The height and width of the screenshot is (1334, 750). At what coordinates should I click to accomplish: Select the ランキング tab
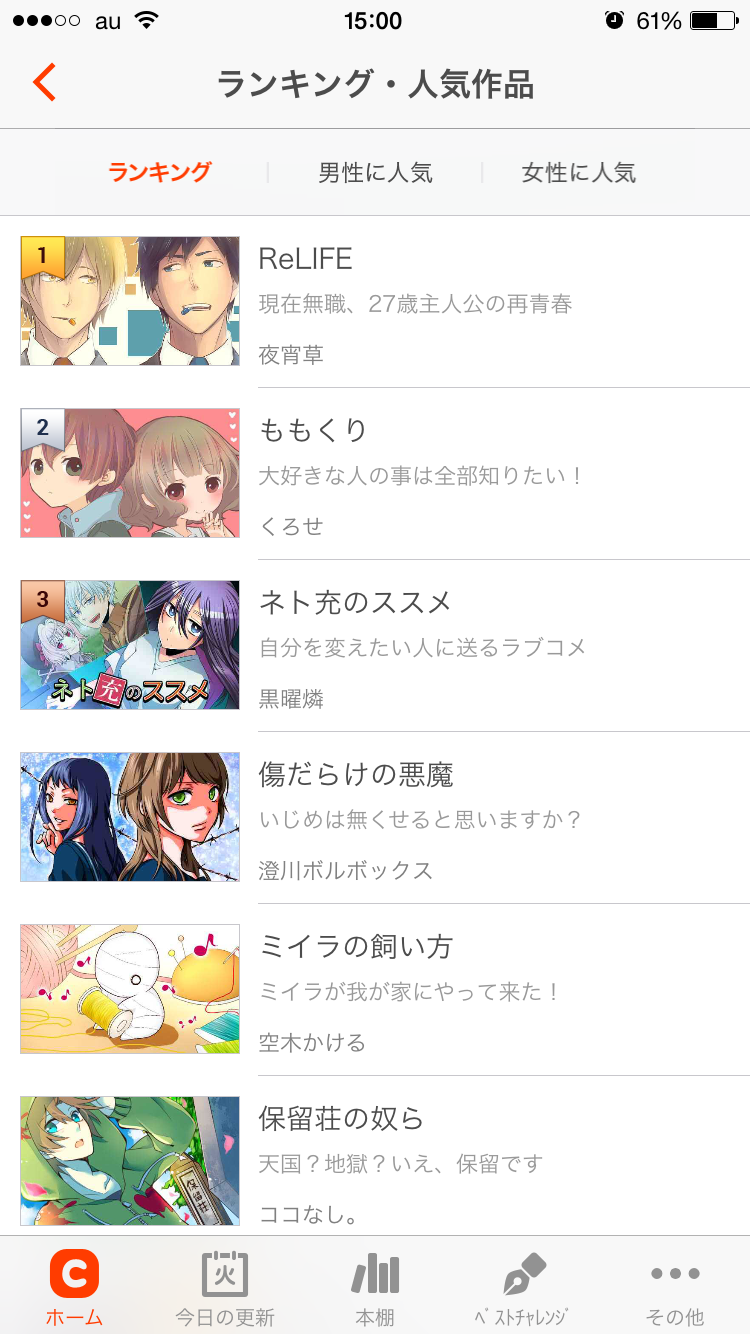(160, 172)
